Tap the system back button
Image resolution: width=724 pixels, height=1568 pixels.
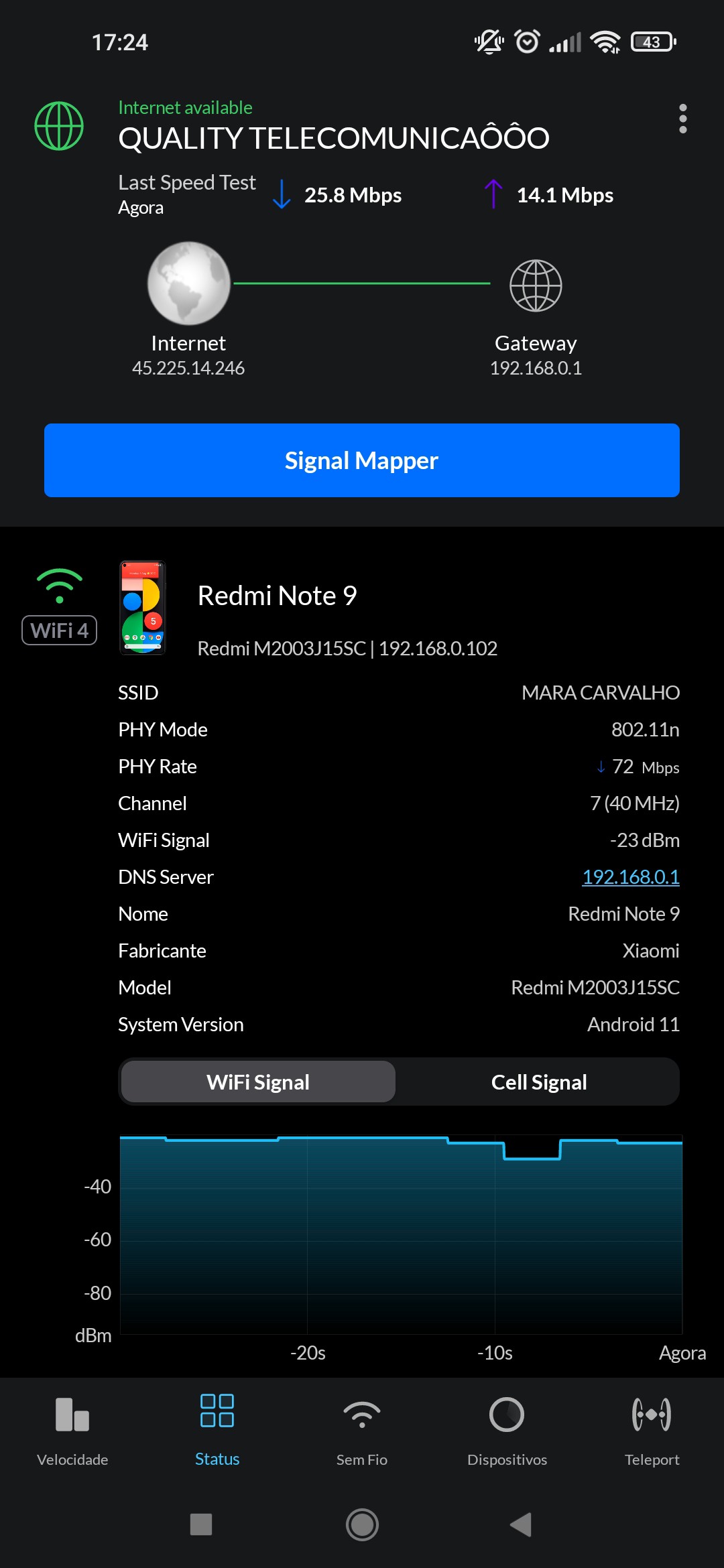[521, 1524]
